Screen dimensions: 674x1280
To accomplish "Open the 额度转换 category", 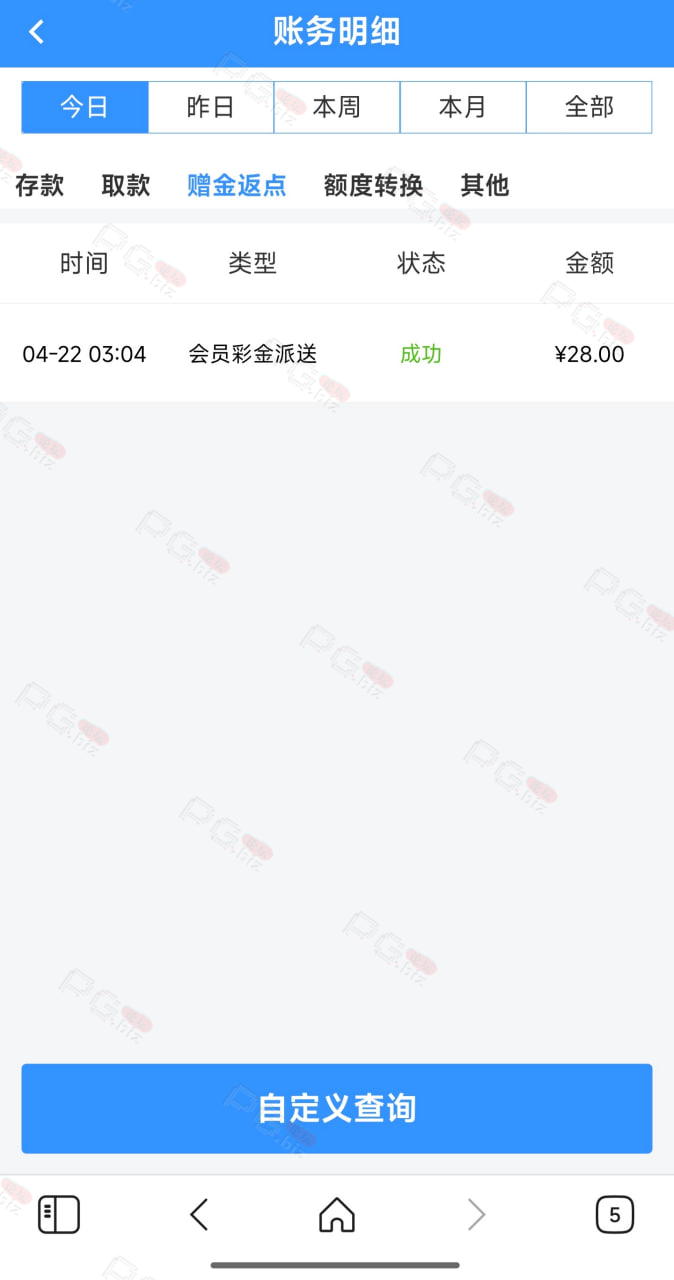I will 373,185.
